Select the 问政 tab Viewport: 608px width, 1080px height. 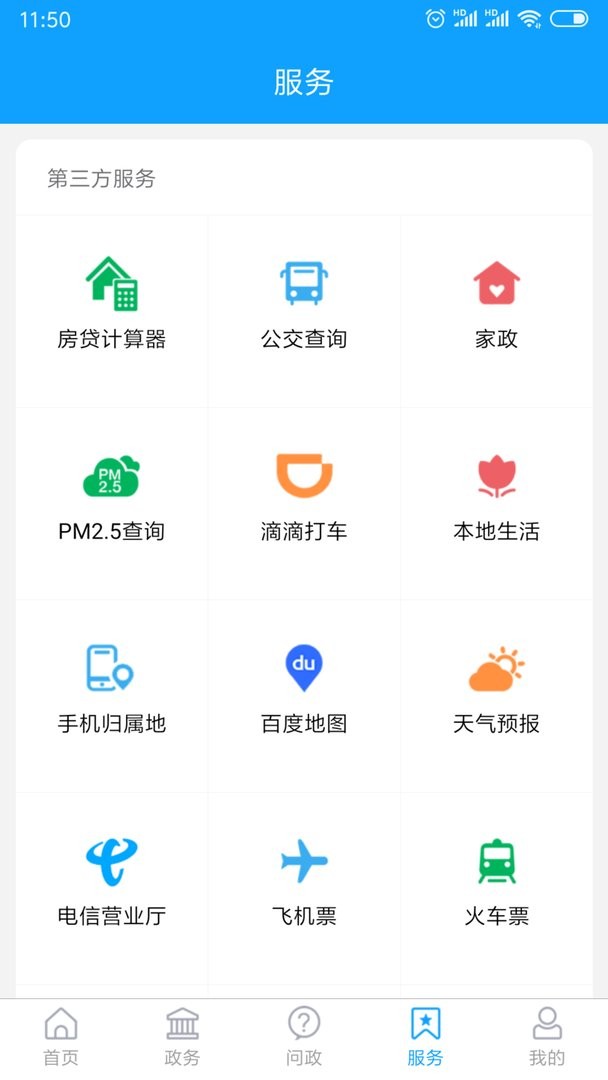304,1037
